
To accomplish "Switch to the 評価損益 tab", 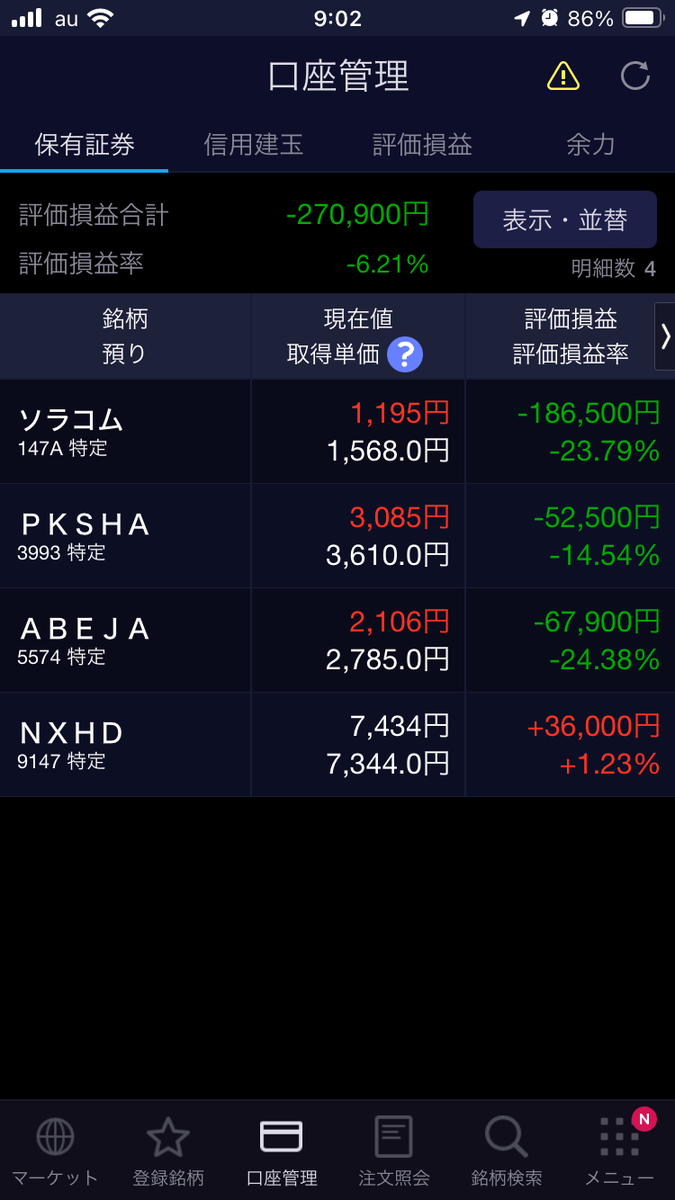I will (422, 145).
